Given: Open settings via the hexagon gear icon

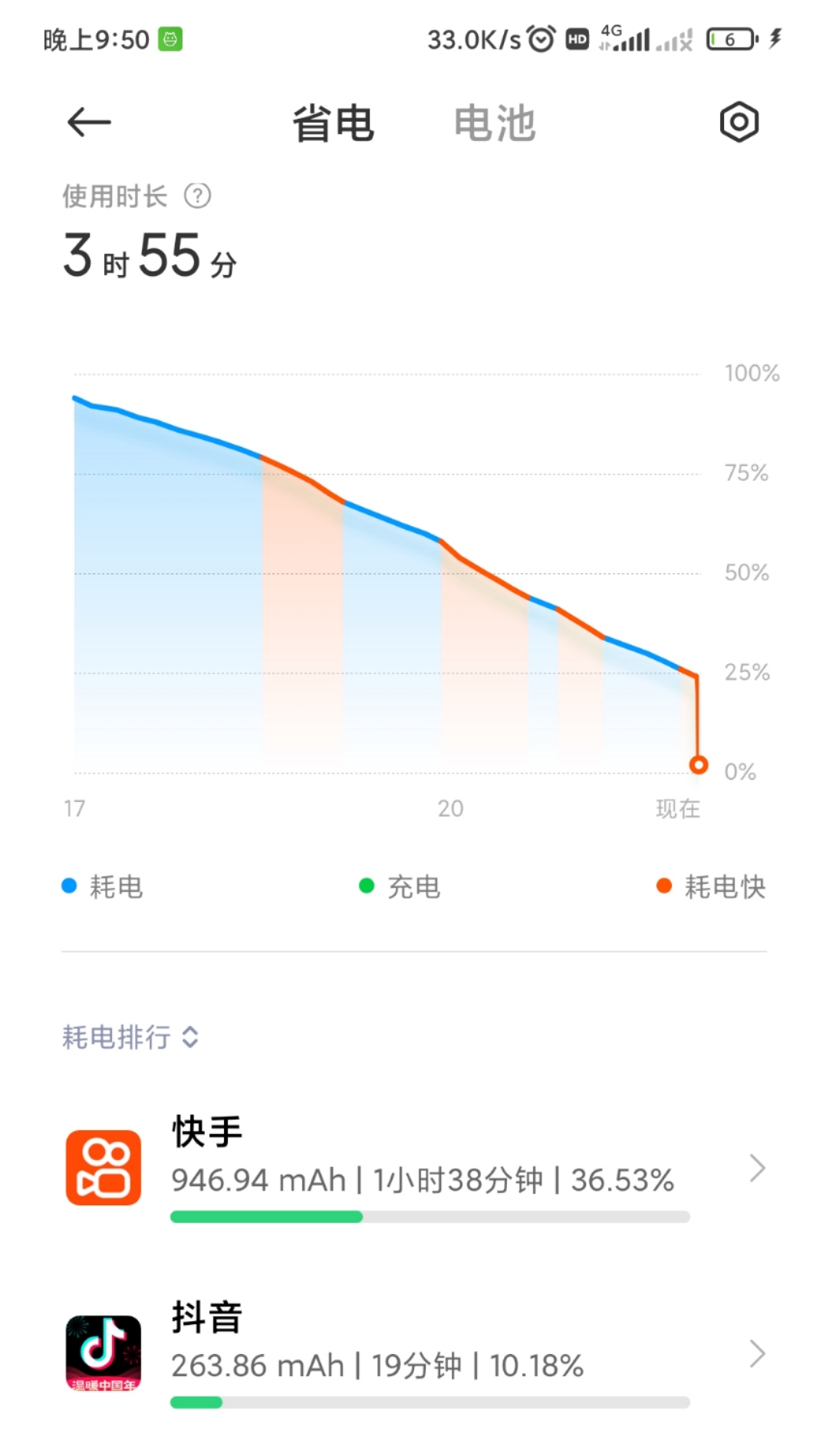Looking at the screenshot, I should [739, 122].
